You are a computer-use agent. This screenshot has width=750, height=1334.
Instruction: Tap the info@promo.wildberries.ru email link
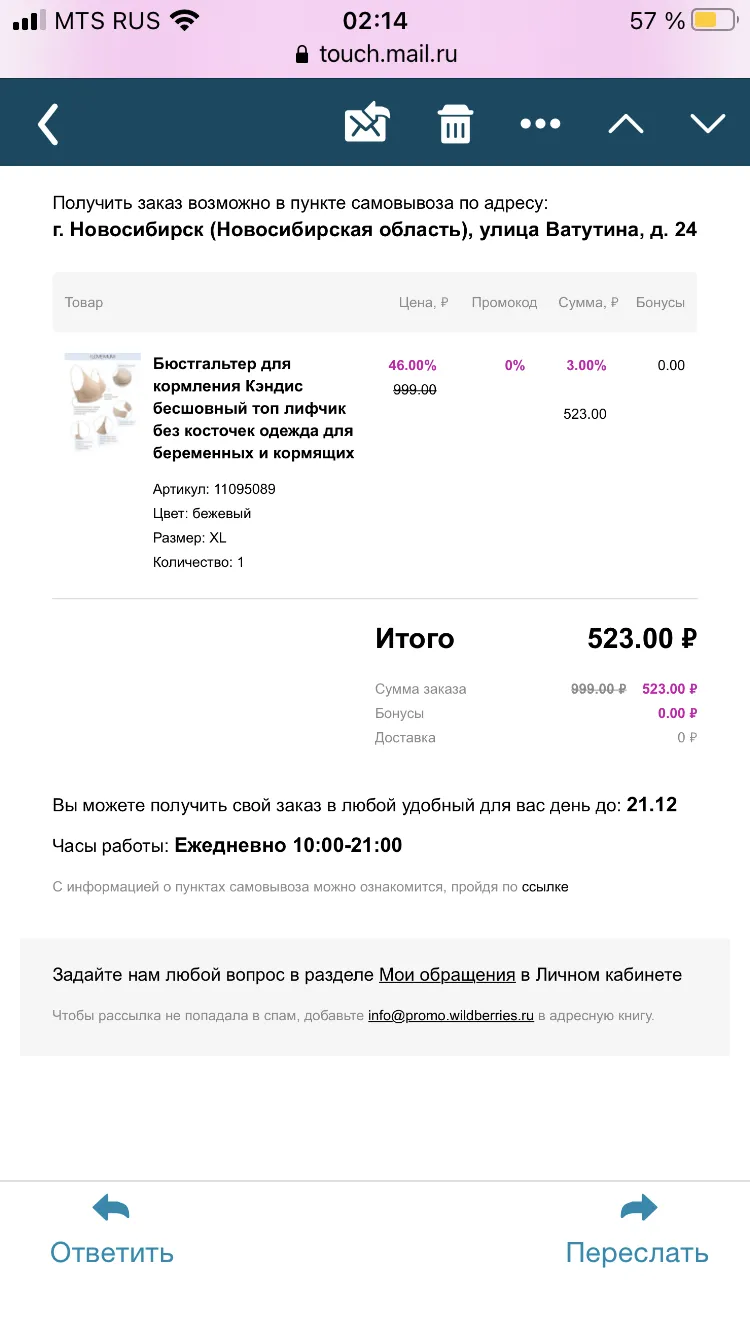pyautogui.click(x=451, y=1015)
